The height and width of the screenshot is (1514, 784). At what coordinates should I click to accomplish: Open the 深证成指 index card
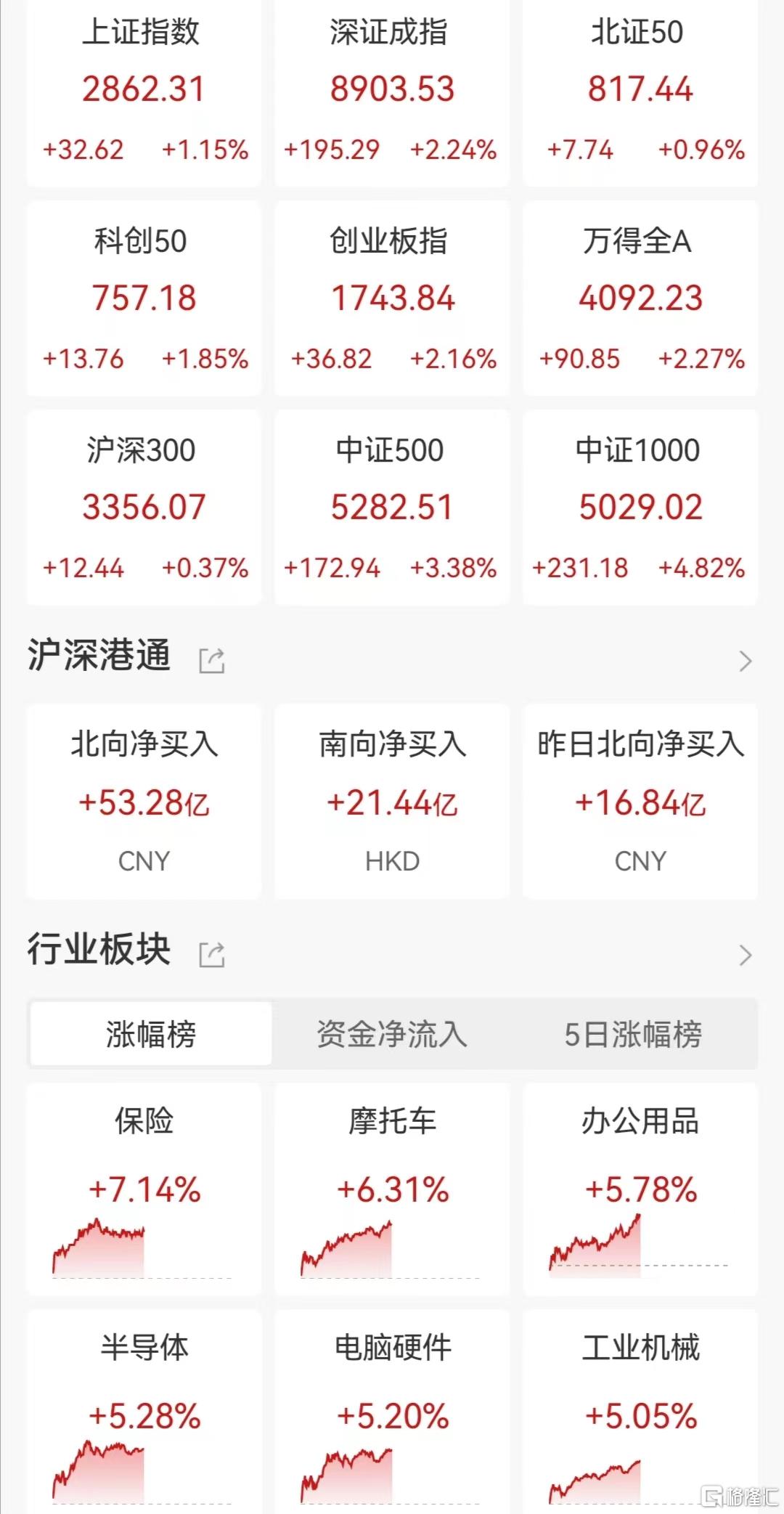[392, 91]
